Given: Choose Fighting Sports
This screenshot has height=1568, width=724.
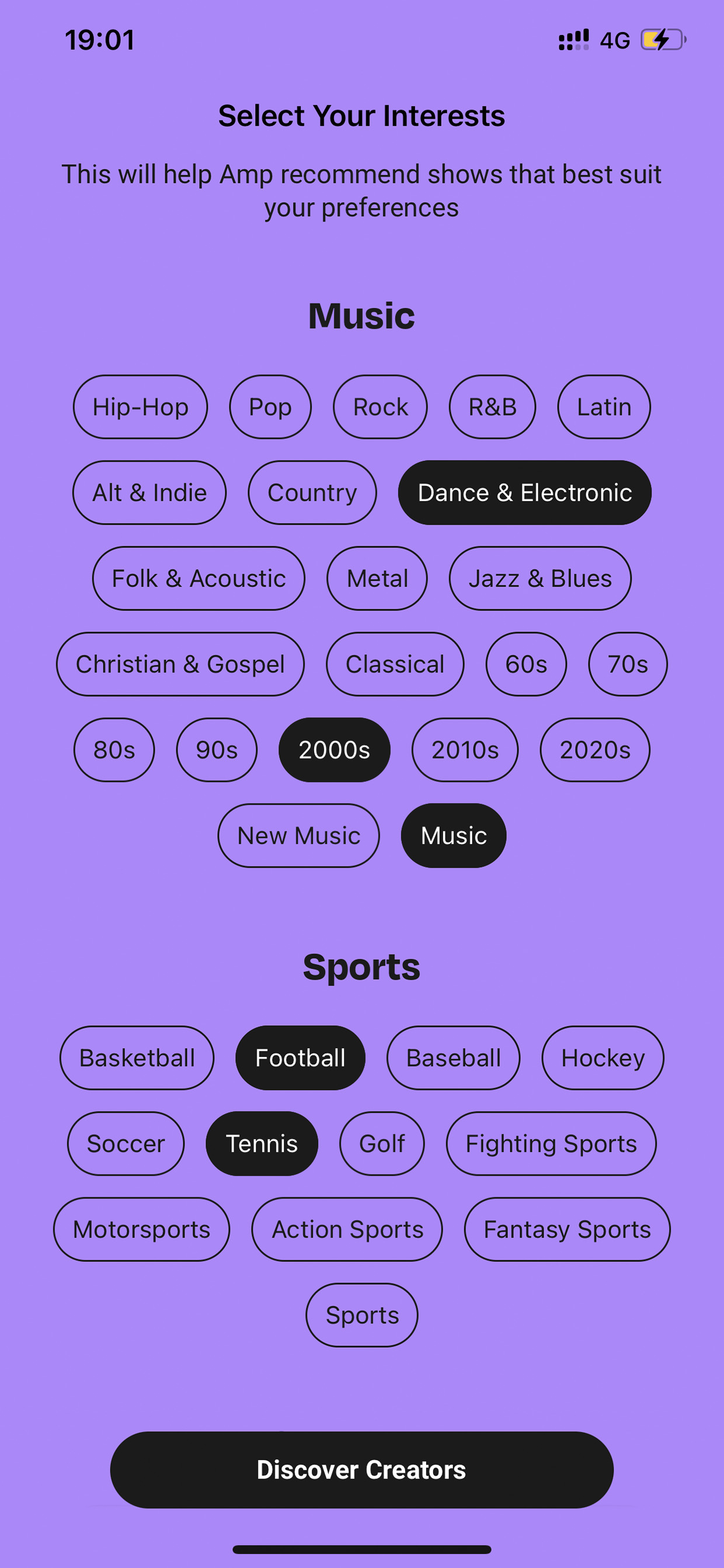Looking at the screenshot, I should 551,1144.
